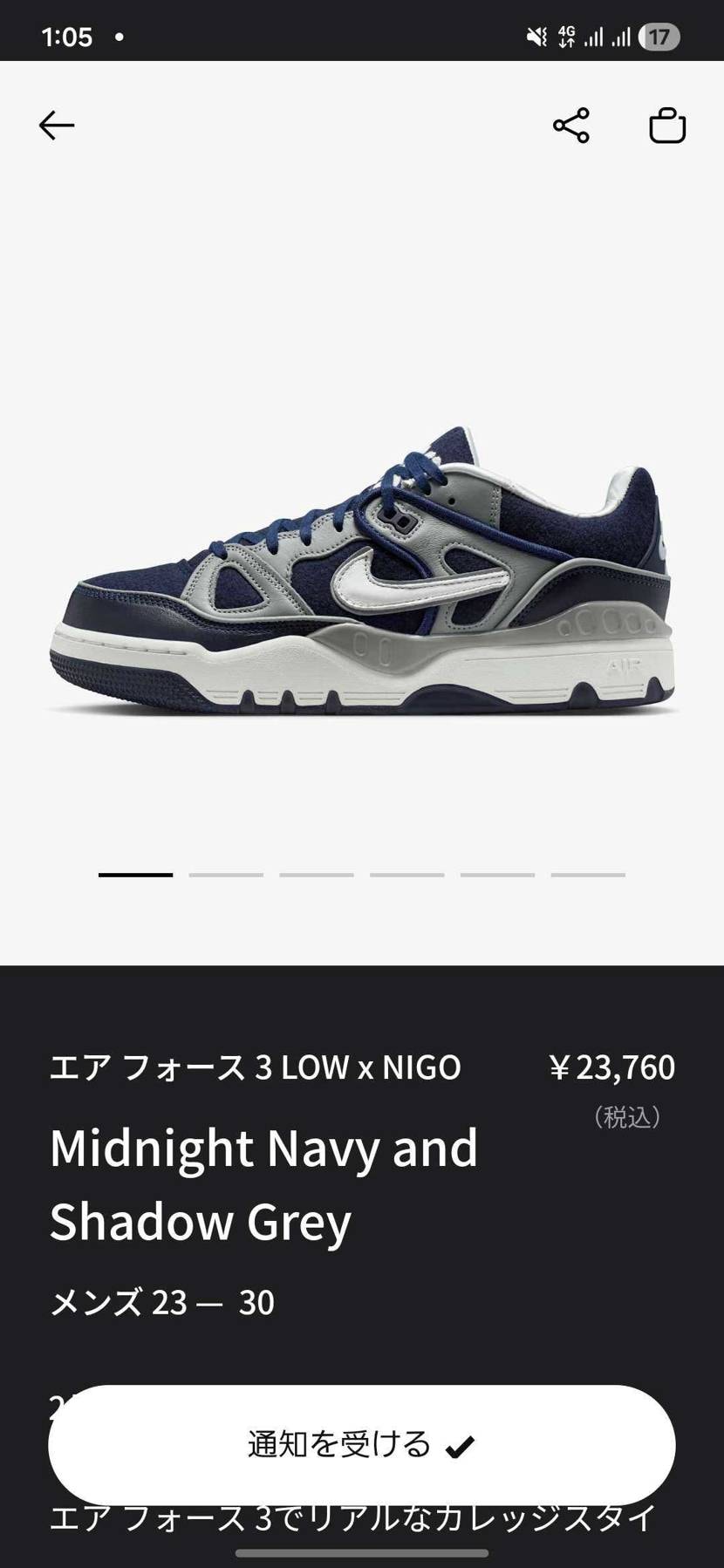Tap the product title エア フォース 3 LOW x NIGO

point(256,1067)
